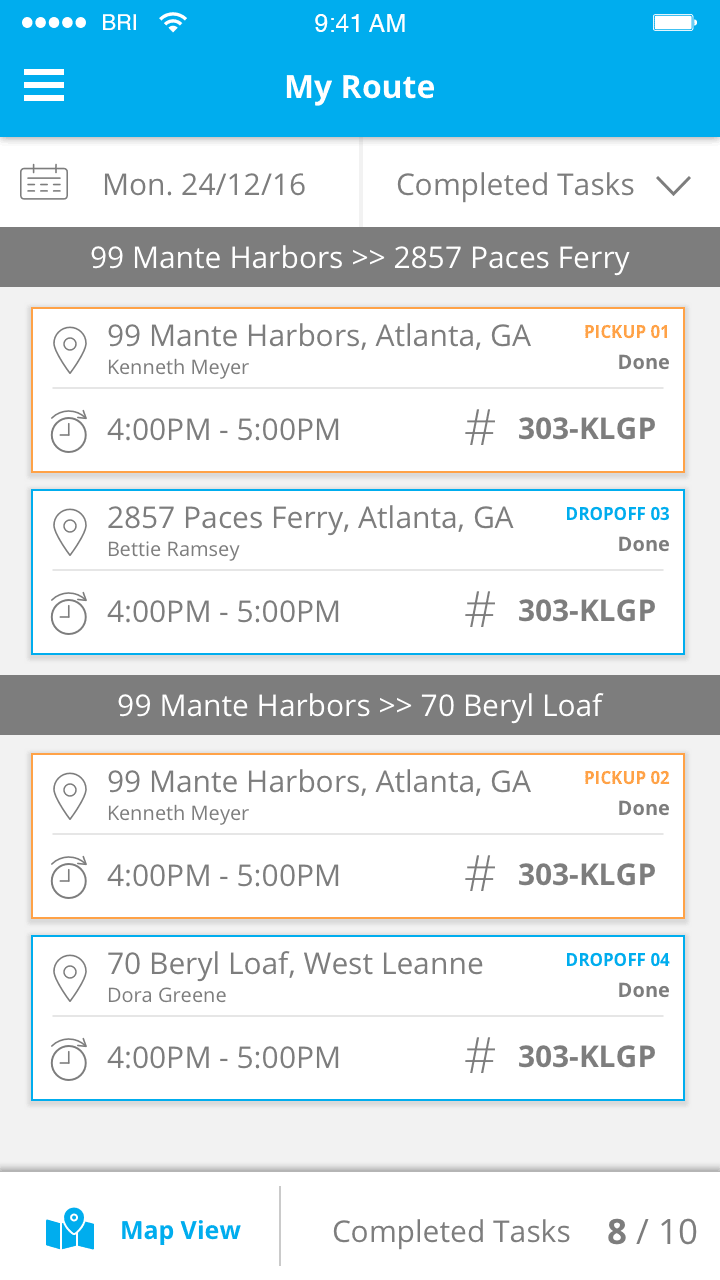Open the PICKUP 02 task card

coord(357,836)
